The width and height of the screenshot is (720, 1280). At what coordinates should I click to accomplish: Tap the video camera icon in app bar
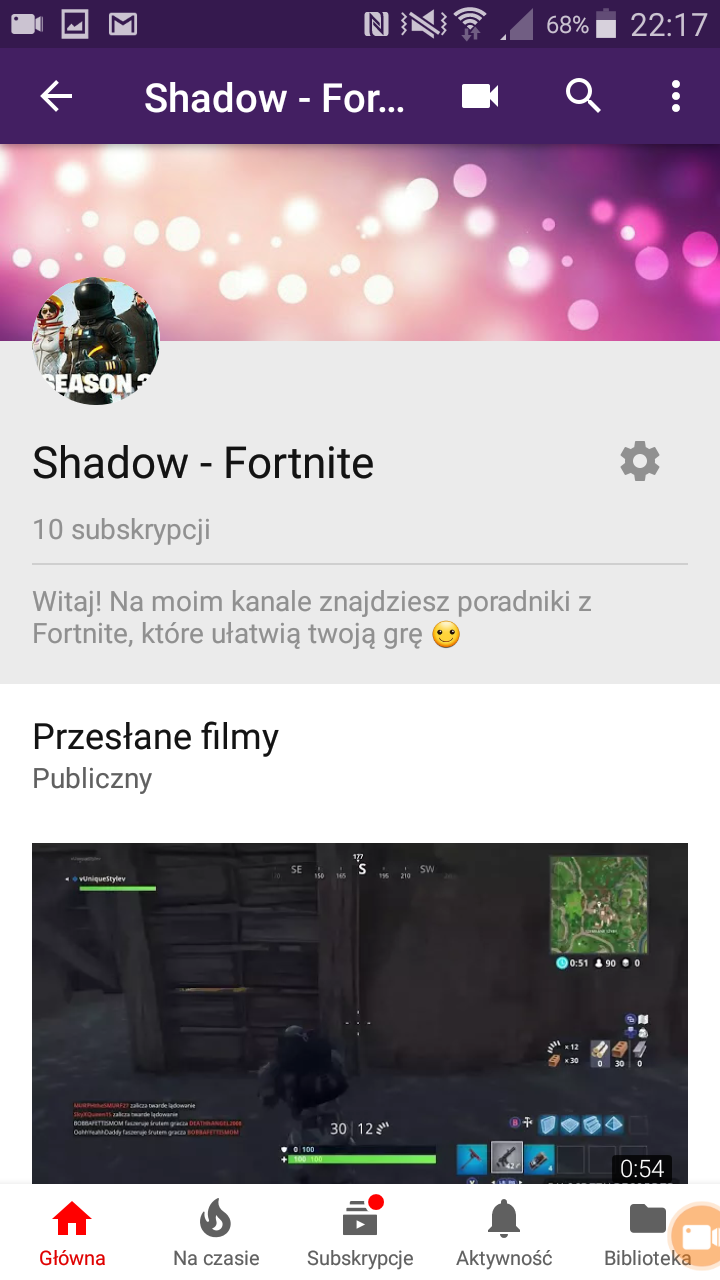point(480,97)
